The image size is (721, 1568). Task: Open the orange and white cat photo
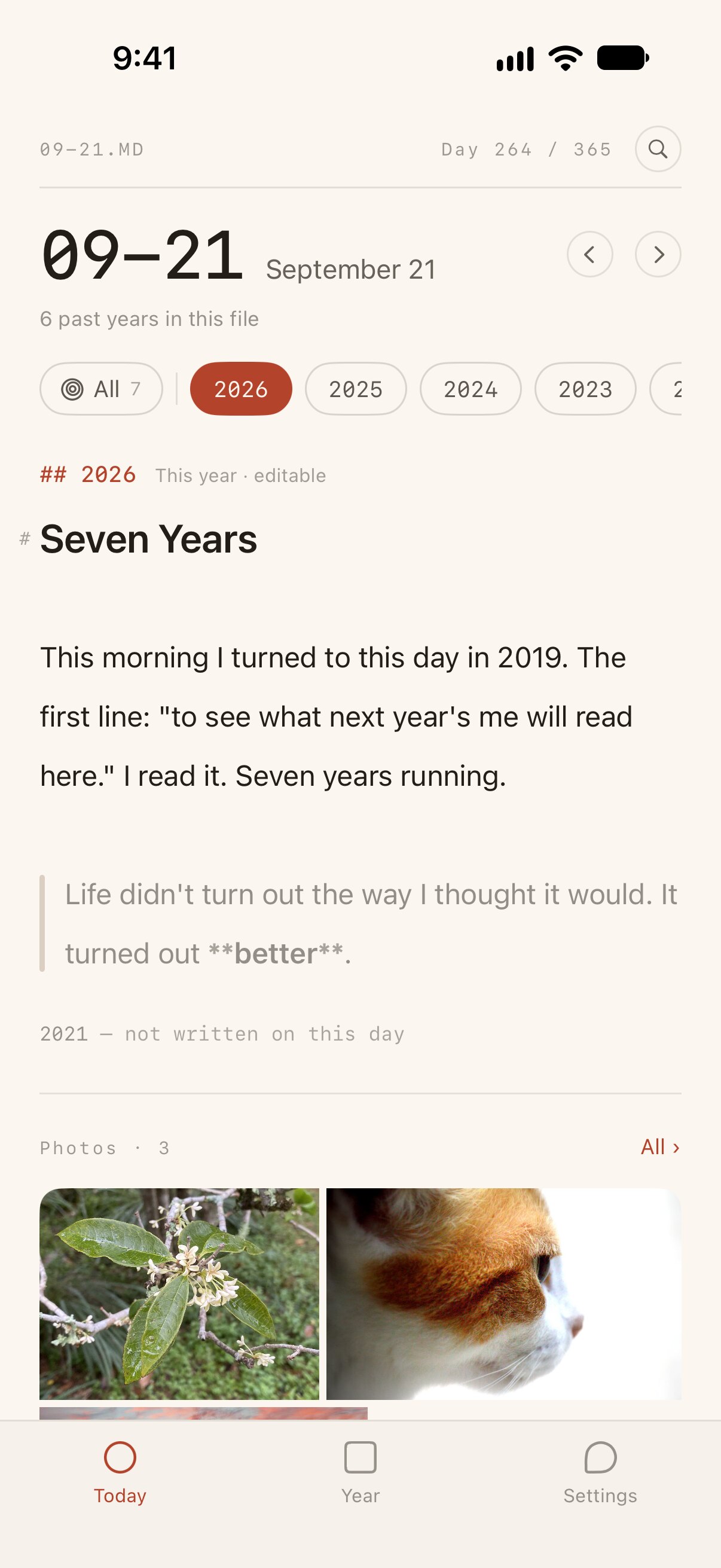(504, 1294)
